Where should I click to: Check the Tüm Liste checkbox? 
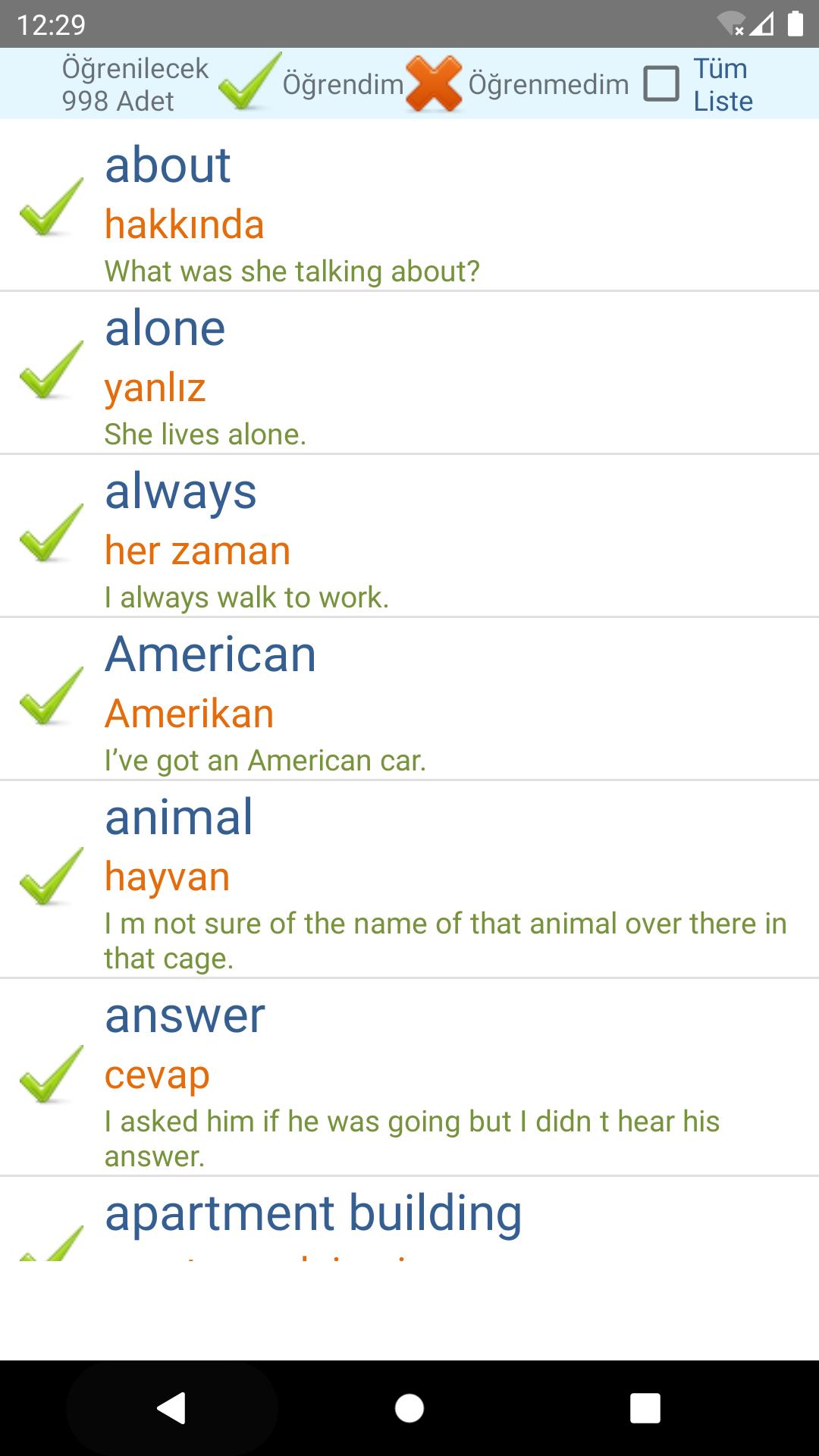[661, 83]
